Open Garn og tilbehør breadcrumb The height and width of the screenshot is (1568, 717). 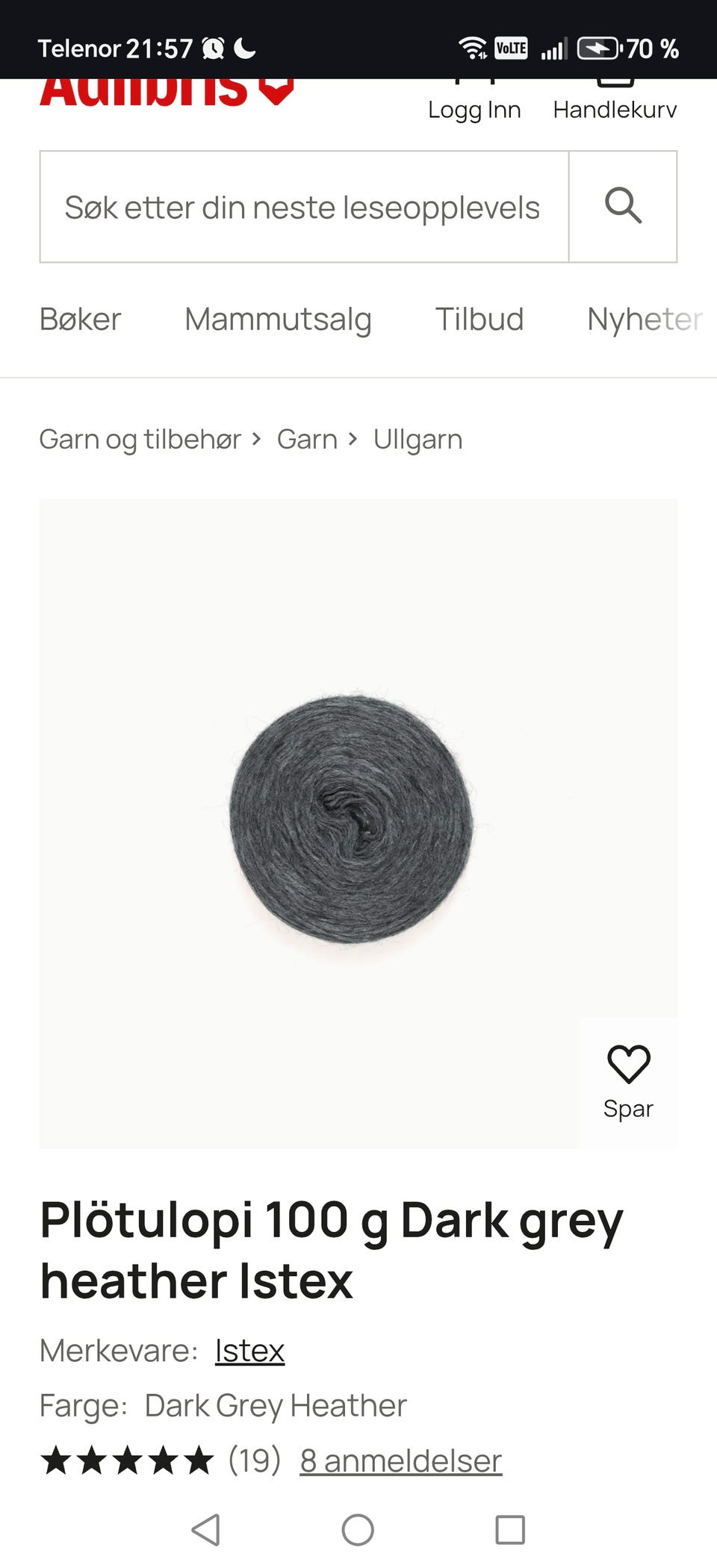(x=140, y=439)
